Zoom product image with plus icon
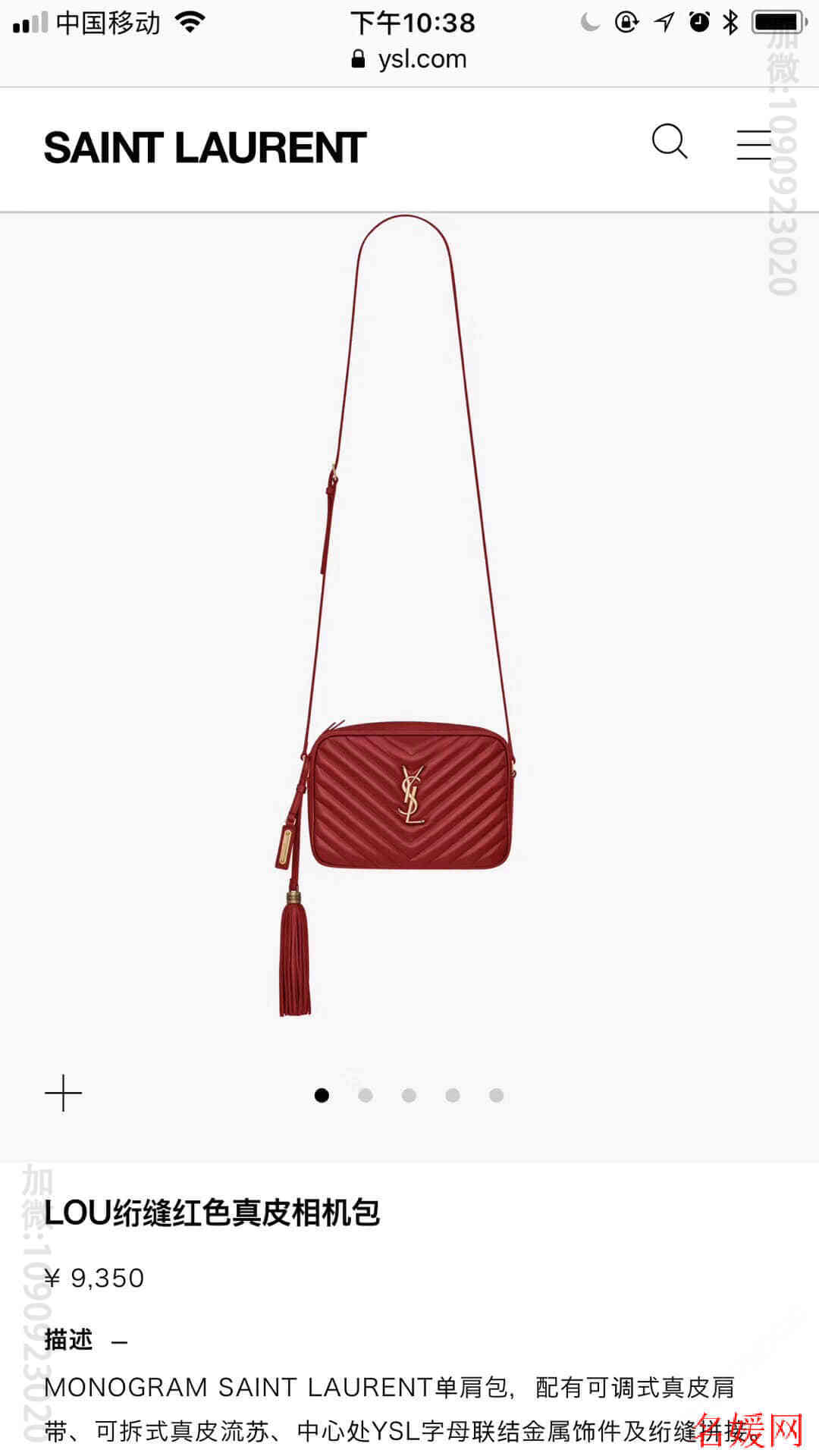819x1456 pixels. point(63,1093)
